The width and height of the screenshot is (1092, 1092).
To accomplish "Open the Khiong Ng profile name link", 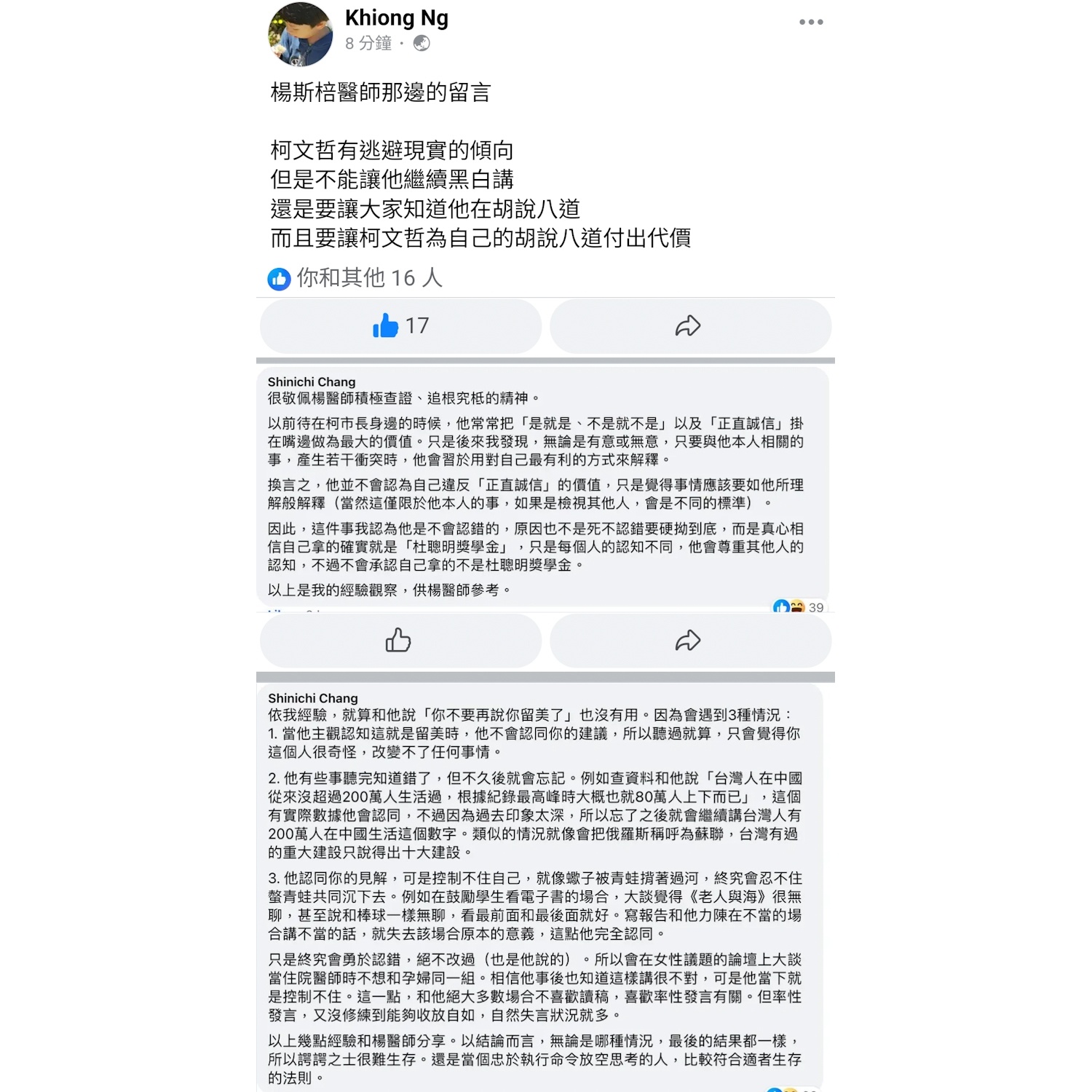I will [396, 17].
